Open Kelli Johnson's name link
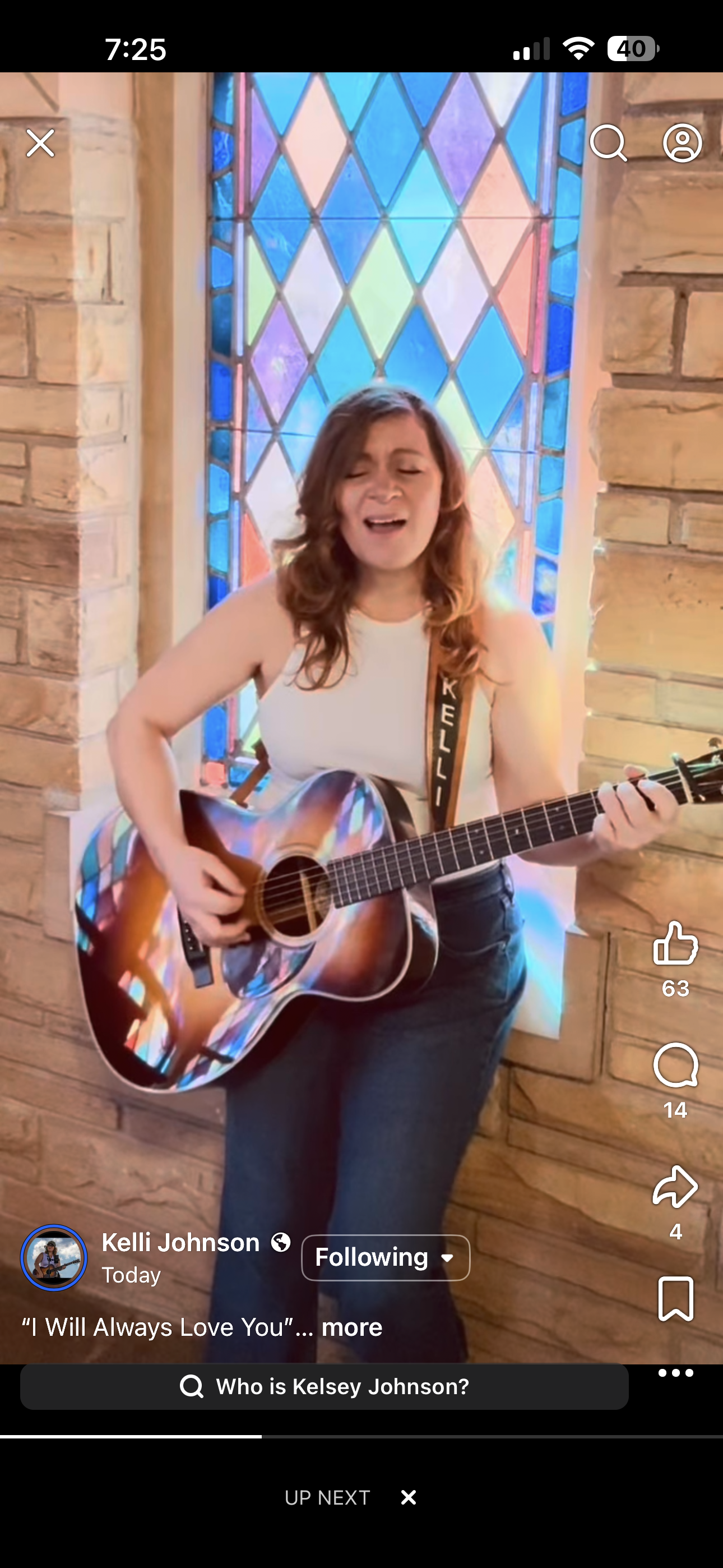Image resolution: width=723 pixels, height=1568 pixels. [180, 1242]
